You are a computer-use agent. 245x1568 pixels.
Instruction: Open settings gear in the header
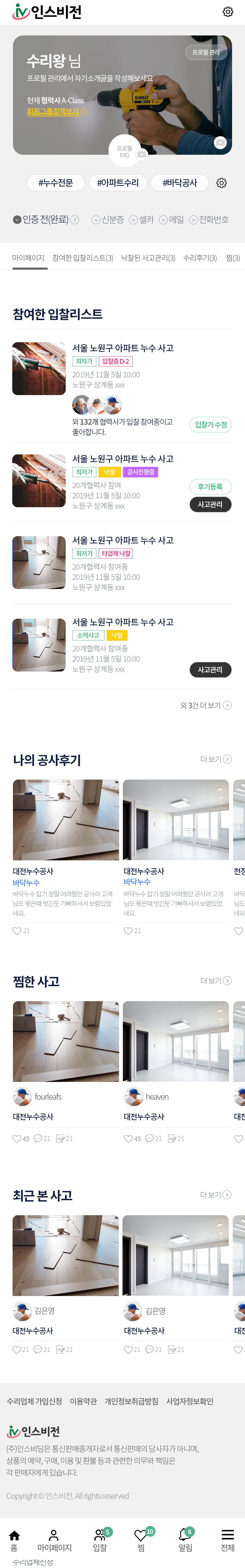[x=228, y=12]
